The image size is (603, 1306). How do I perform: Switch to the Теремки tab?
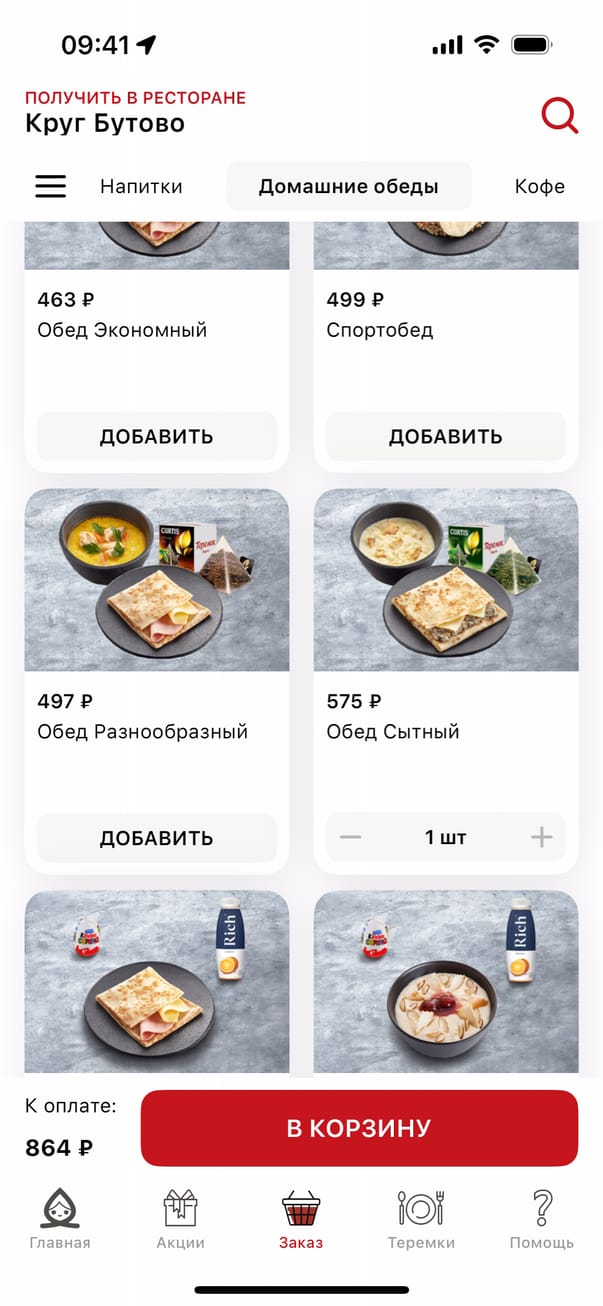click(x=421, y=1220)
